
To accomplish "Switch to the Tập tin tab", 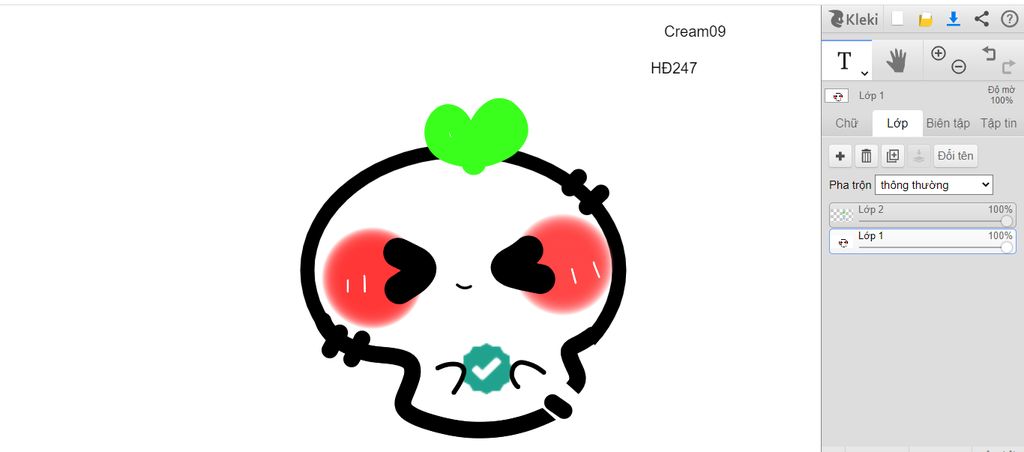I will pos(998,123).
